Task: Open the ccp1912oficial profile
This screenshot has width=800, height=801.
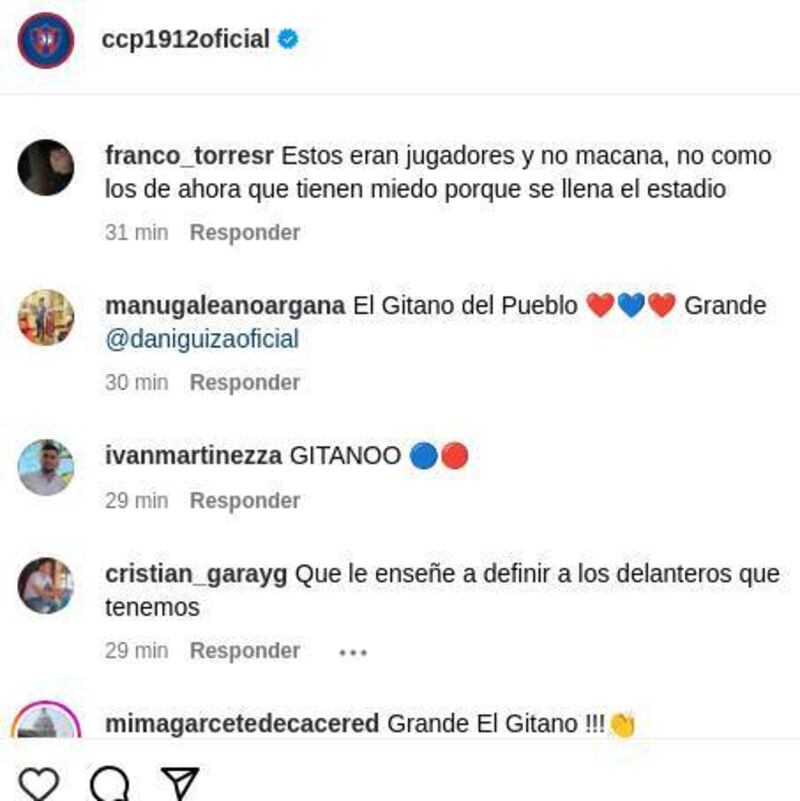Action: (185, 40)
